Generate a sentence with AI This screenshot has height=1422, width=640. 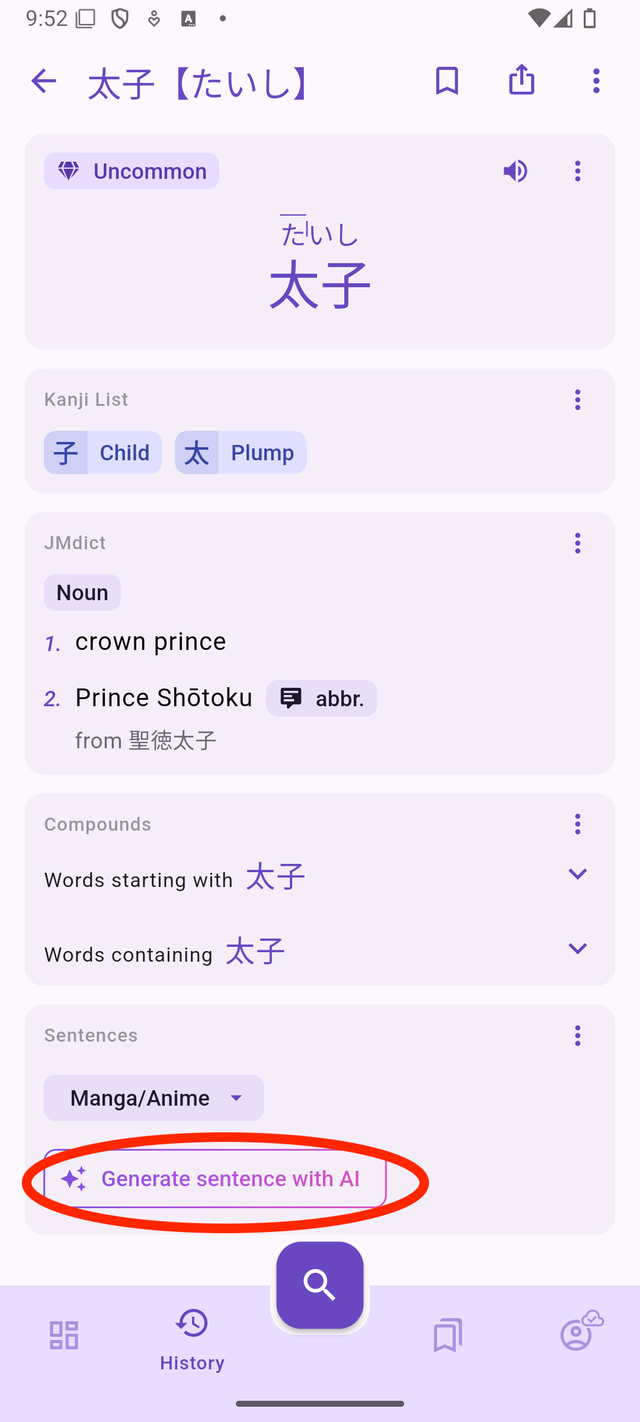[215, 1179]
